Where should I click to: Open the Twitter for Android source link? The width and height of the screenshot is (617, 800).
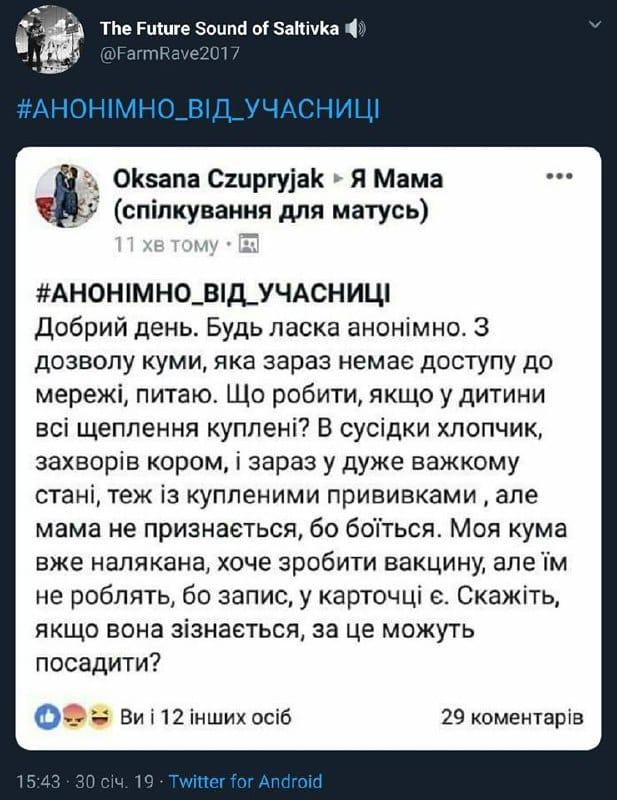point(246,781)
